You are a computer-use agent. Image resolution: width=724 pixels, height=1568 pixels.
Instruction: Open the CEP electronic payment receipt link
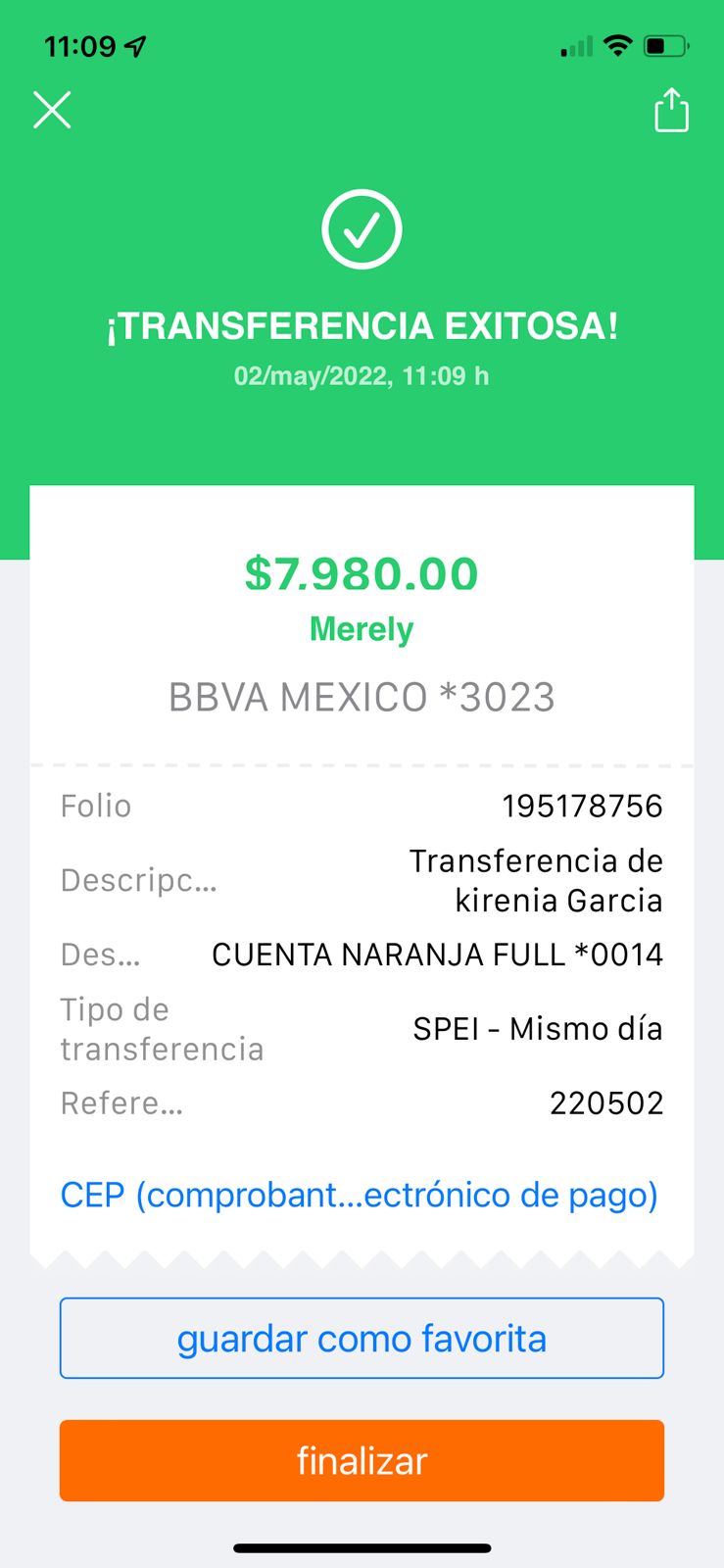pyautogui.click(x=360, y=1195)
